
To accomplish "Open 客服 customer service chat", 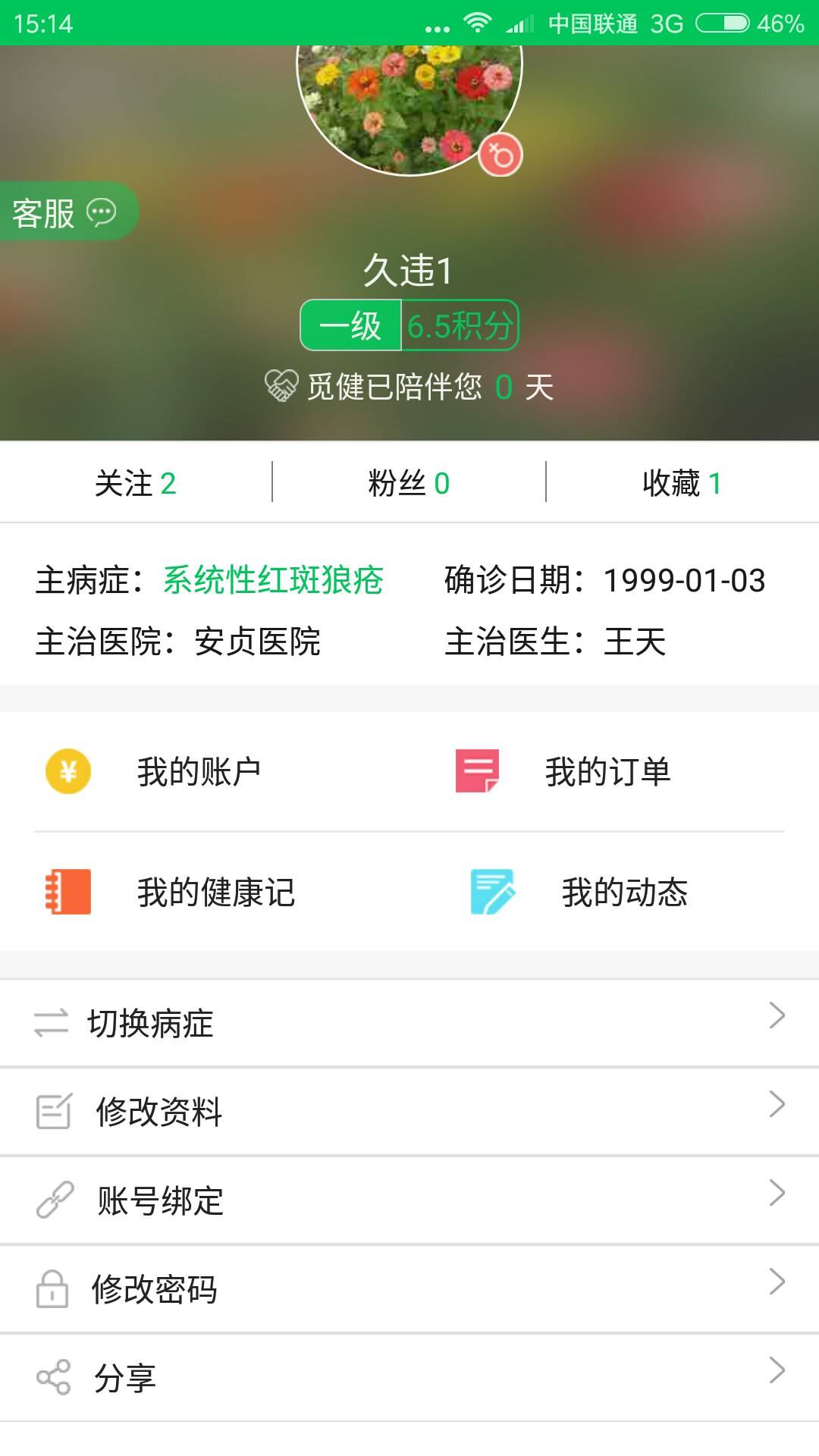I will [64, 213].
